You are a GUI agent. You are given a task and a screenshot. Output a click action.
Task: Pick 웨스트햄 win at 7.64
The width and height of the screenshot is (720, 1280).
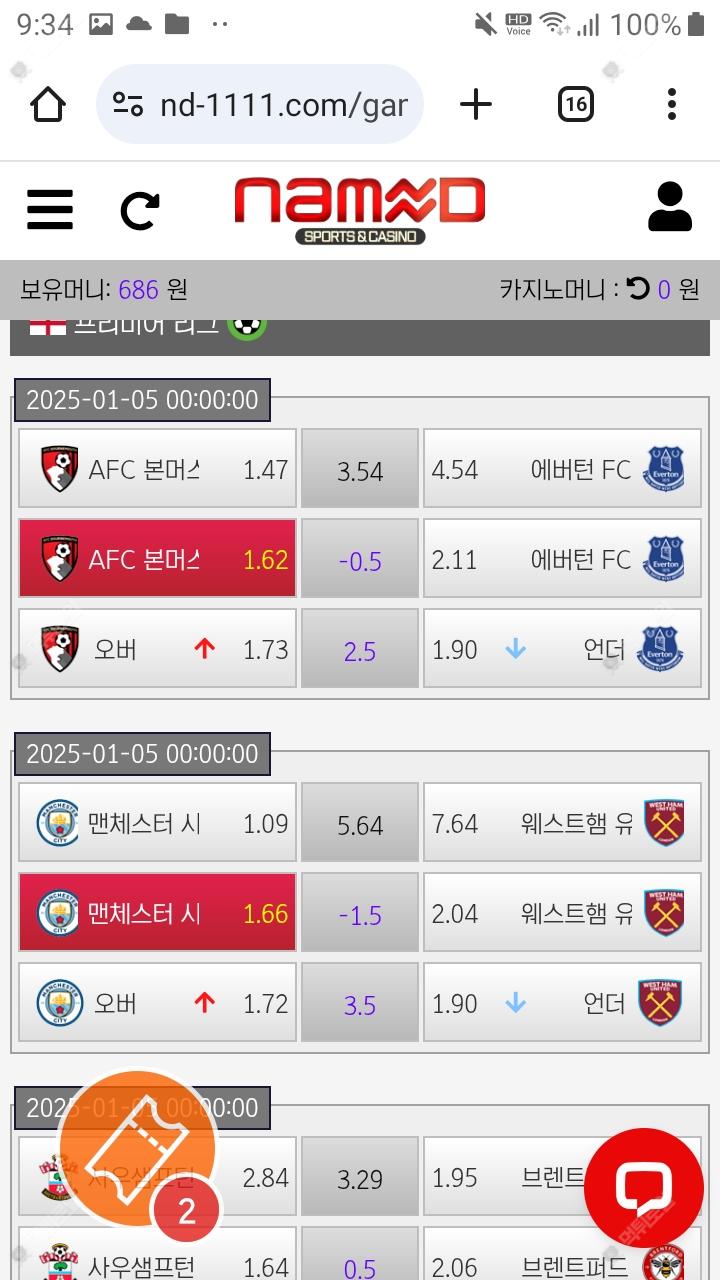point(562,823)
